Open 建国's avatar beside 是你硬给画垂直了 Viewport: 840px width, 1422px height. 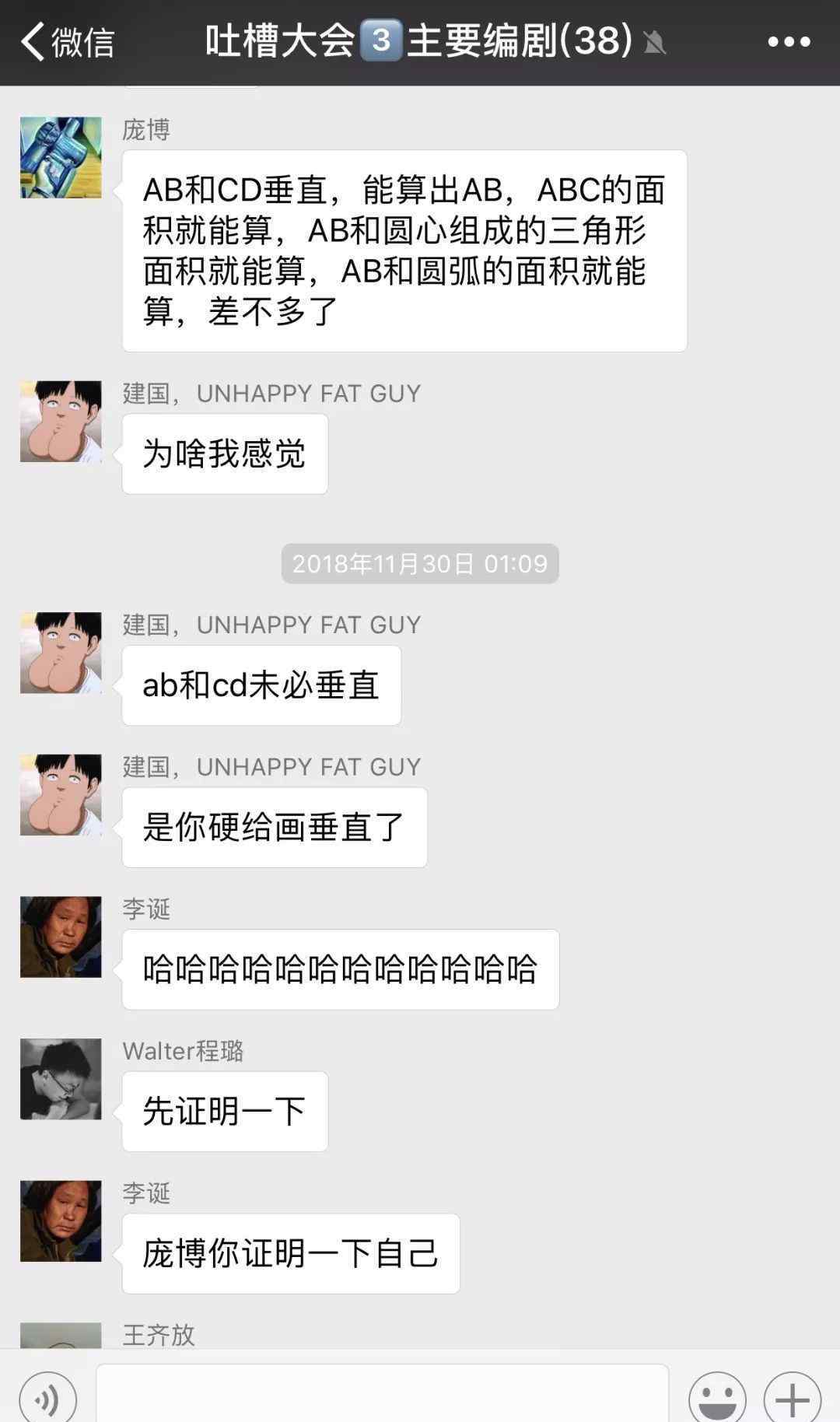pyautogui.click(x=61, y=795)
